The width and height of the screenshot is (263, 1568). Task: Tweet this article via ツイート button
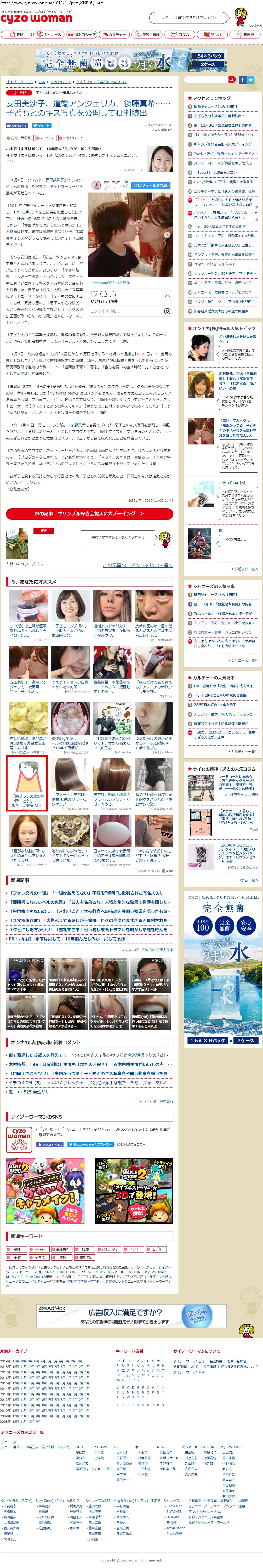(x=41, y=125)
